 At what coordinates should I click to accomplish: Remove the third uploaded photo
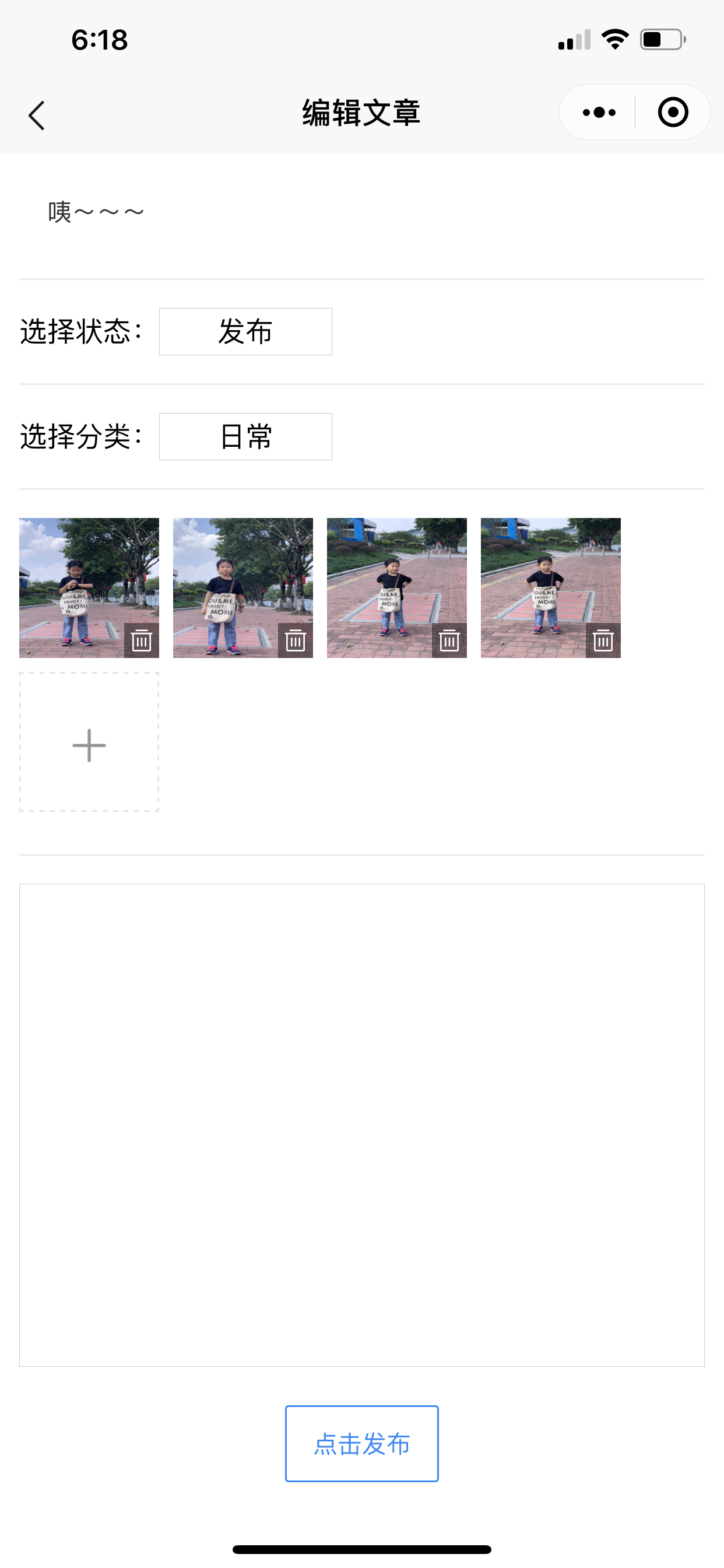pyautogui.click(x=449, y=640)
